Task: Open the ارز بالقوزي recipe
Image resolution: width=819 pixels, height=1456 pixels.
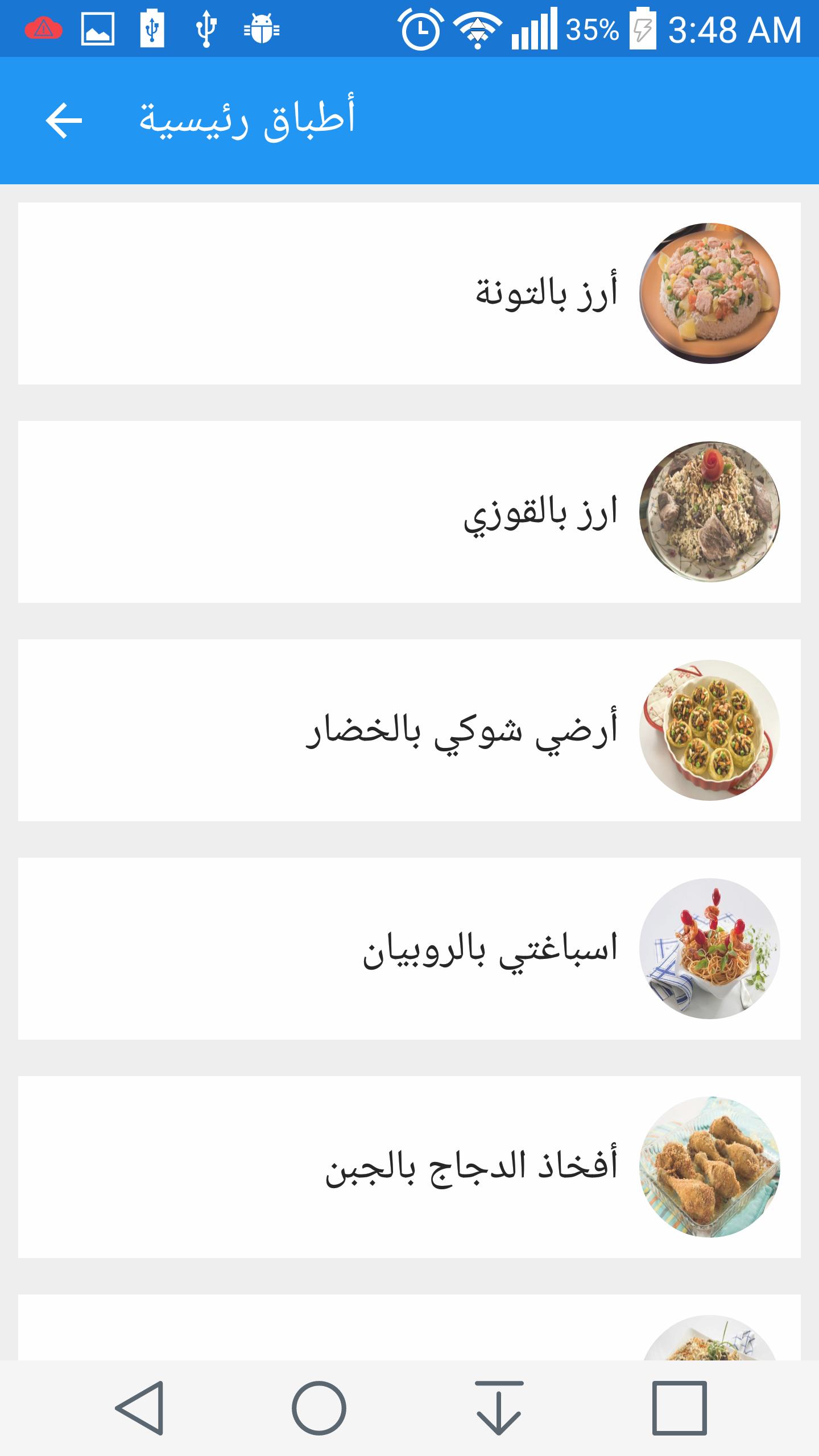Action: coord(409,512)
